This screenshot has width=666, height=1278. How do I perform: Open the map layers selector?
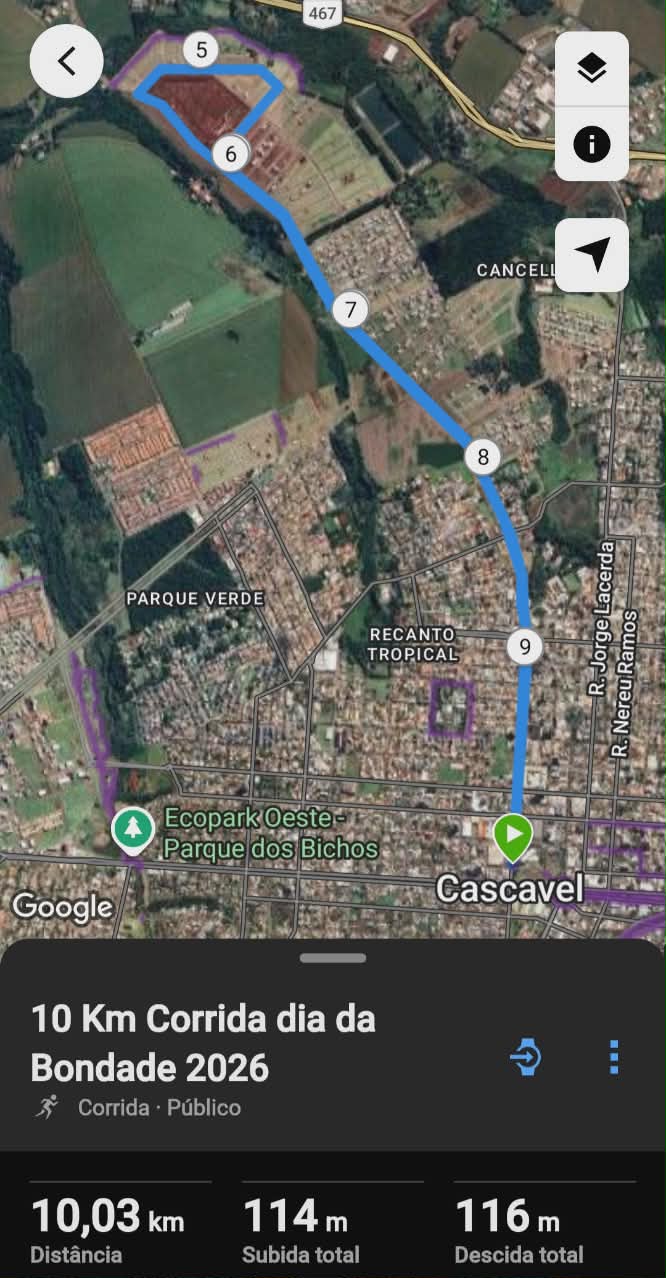pyautogui.click(x=591, y=69)
